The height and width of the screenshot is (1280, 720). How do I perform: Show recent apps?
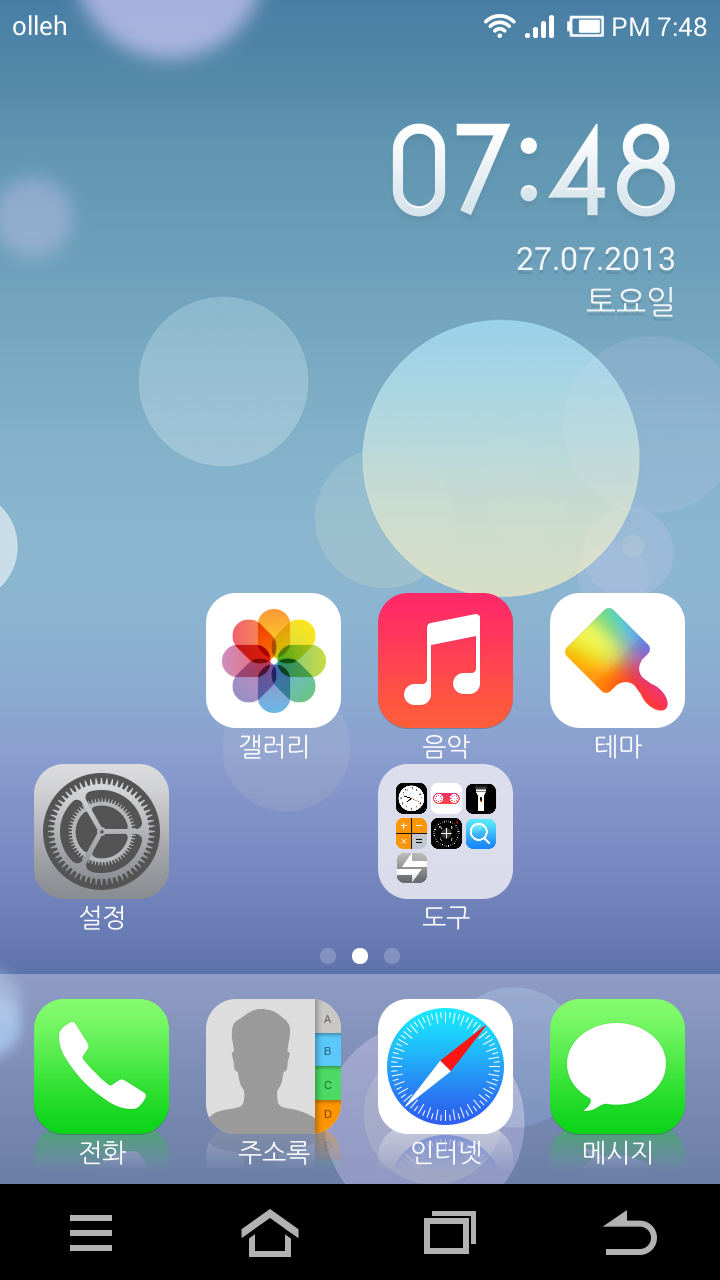450,1233
